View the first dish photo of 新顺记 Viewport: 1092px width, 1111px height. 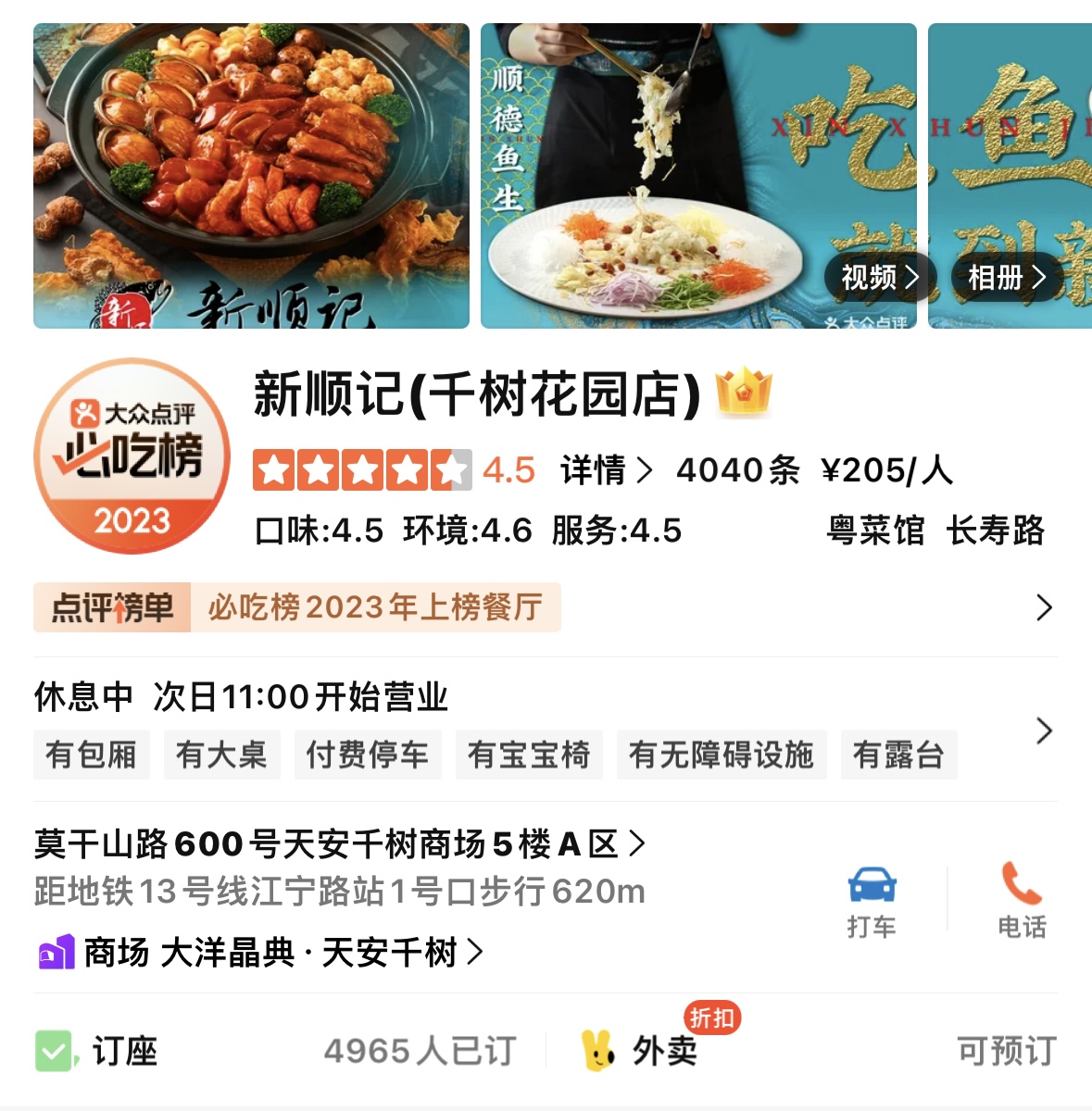pyautogui.click(x=251, y=176)
